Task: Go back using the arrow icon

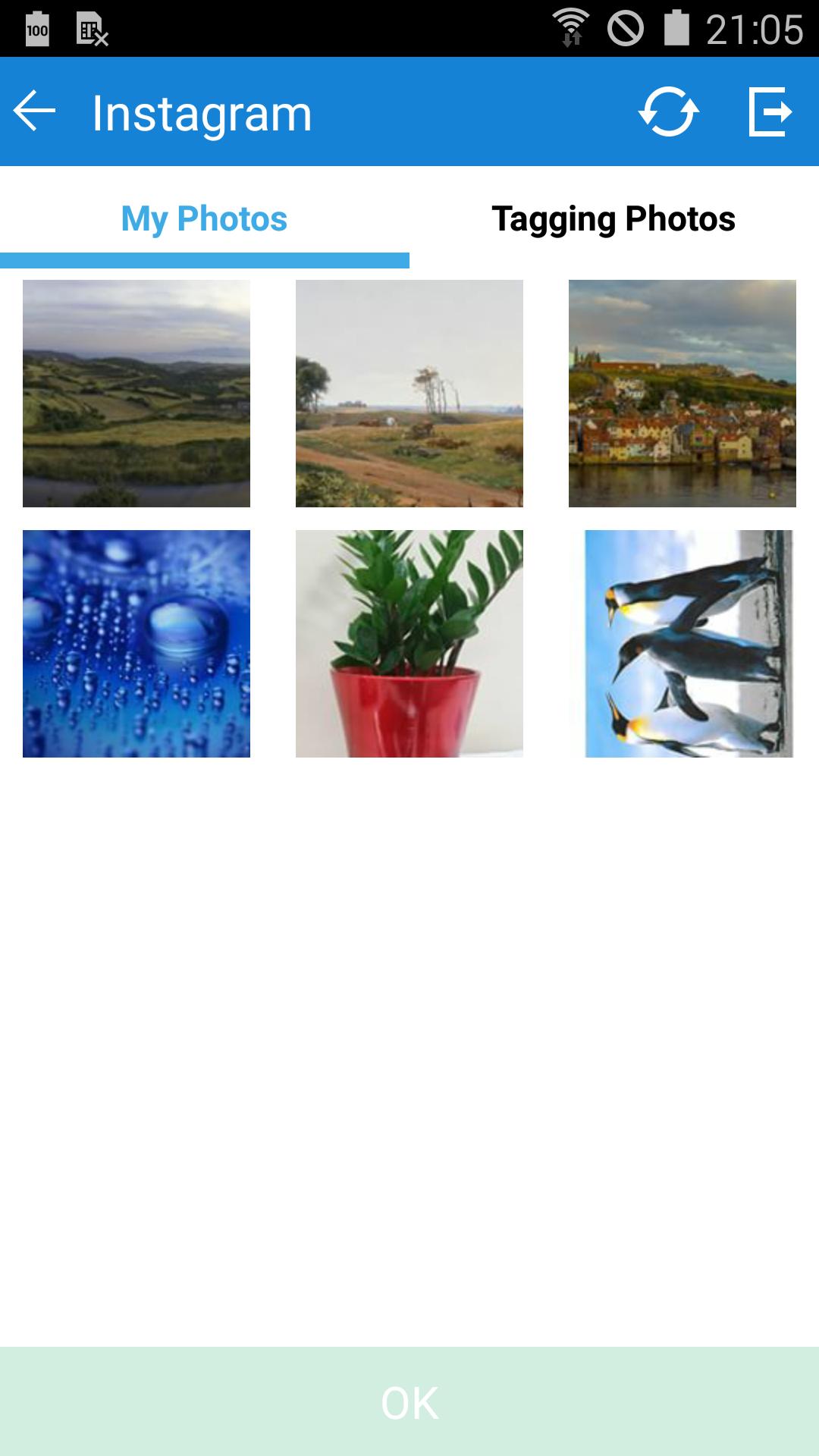Action: click(x=35, y=112)
